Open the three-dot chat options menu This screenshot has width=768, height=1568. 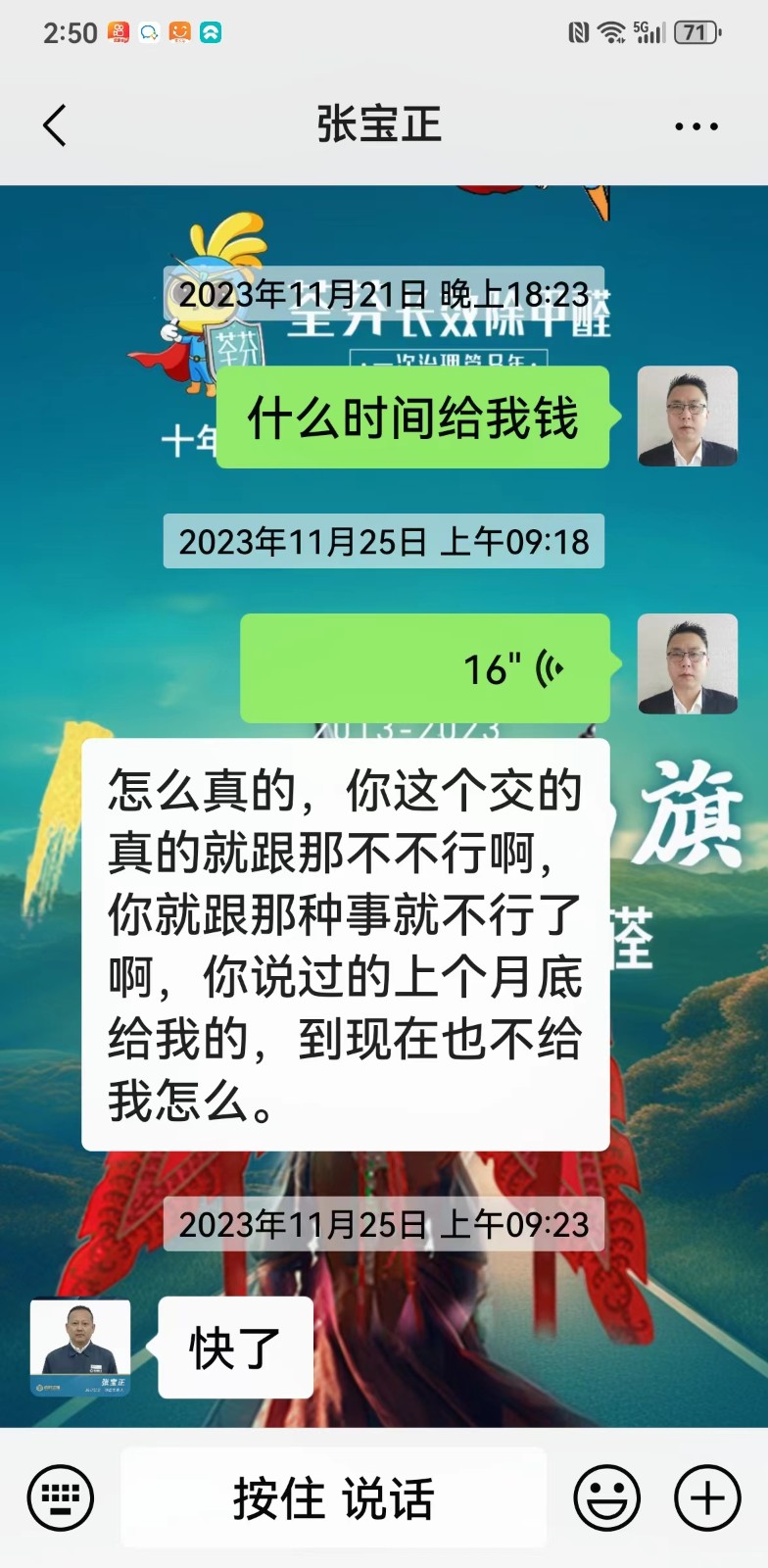(x=696, y=126)
